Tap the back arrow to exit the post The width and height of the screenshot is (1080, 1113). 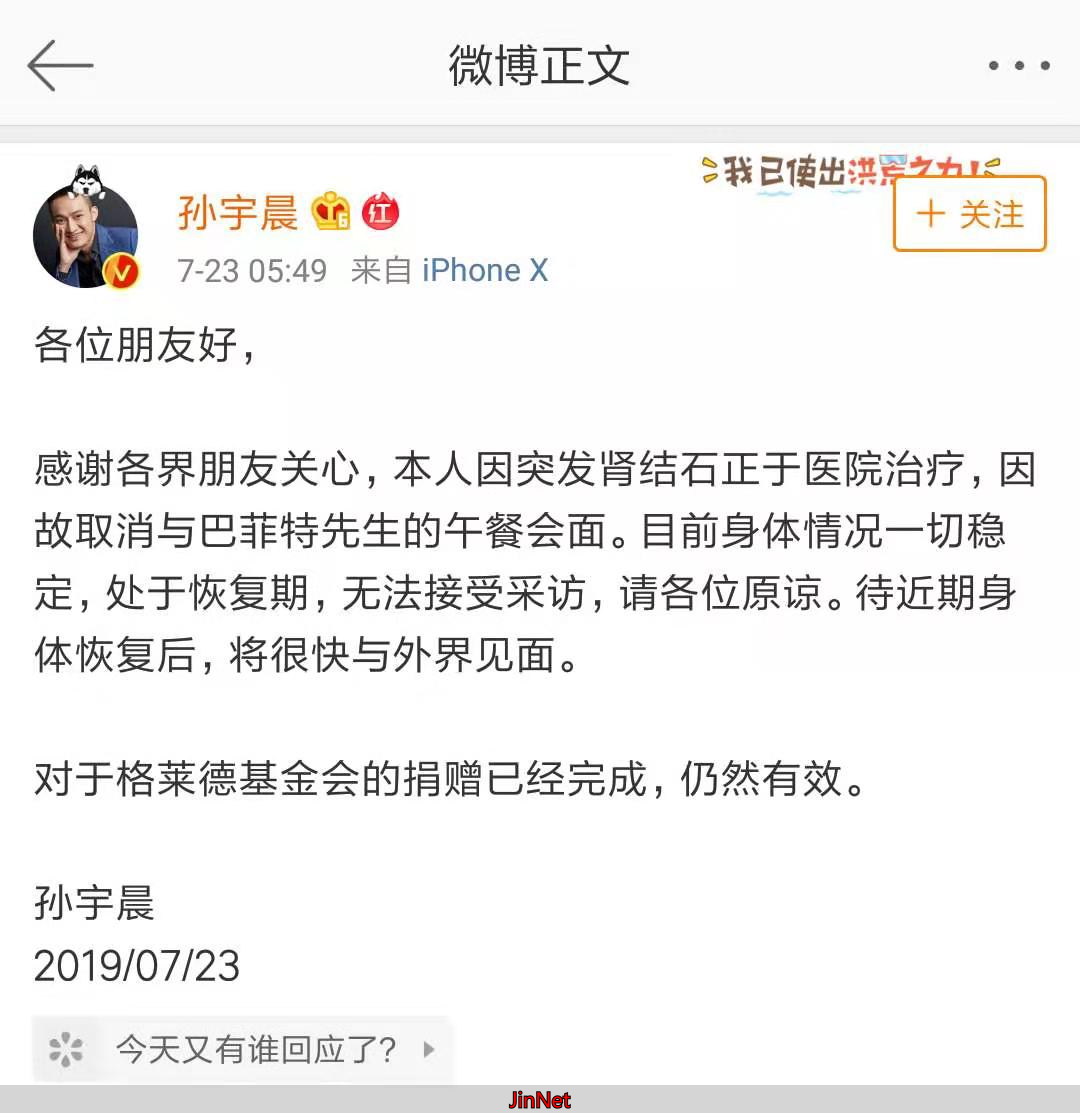(x=60, y=64)
